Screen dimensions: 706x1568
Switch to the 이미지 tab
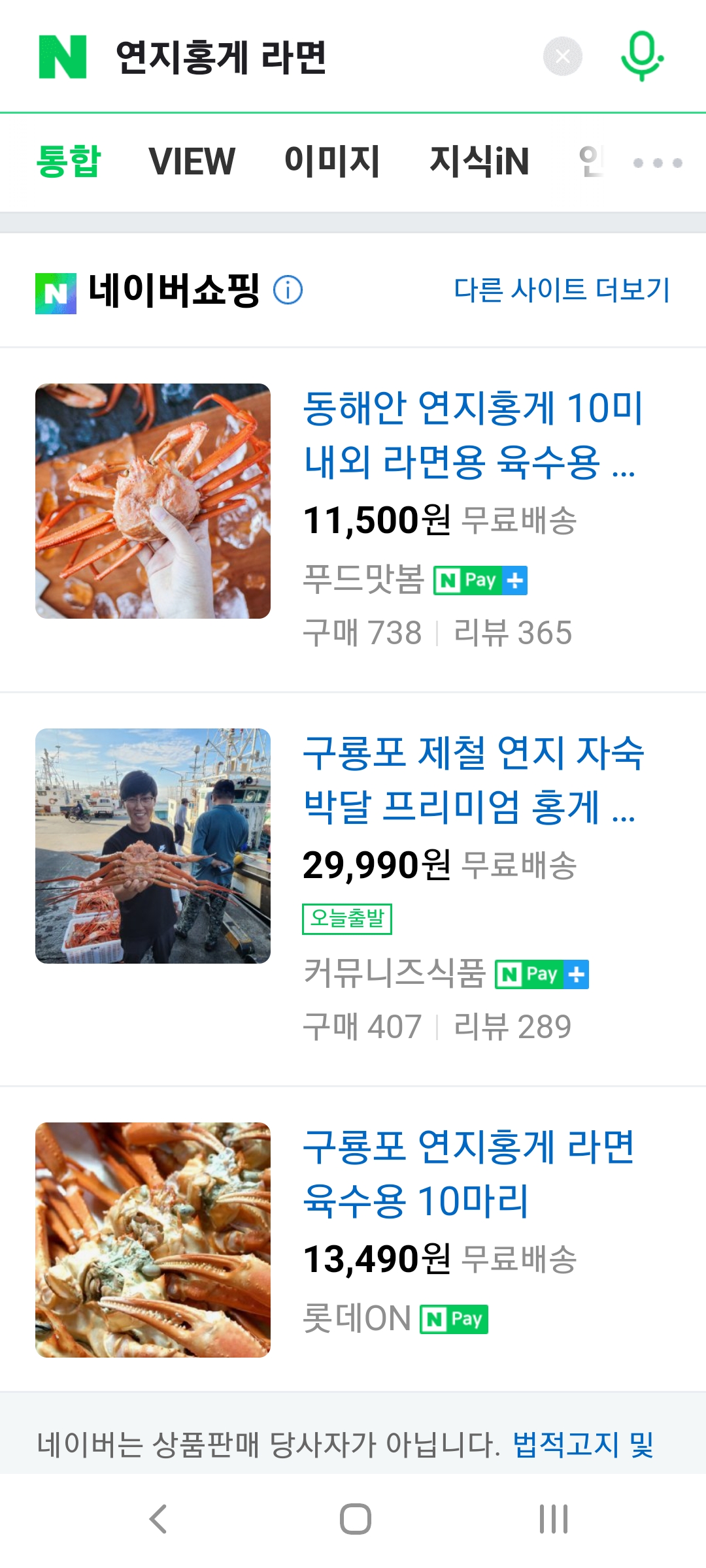pyautogui.click(x=332, y=161)
